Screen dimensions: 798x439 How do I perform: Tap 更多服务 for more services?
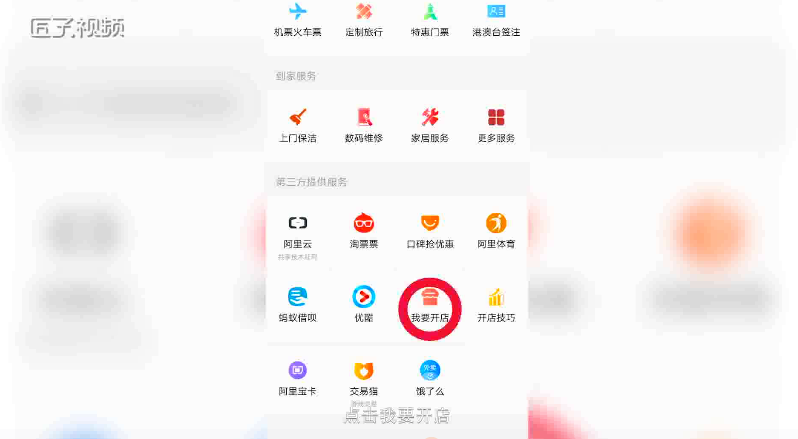point(496,124)
